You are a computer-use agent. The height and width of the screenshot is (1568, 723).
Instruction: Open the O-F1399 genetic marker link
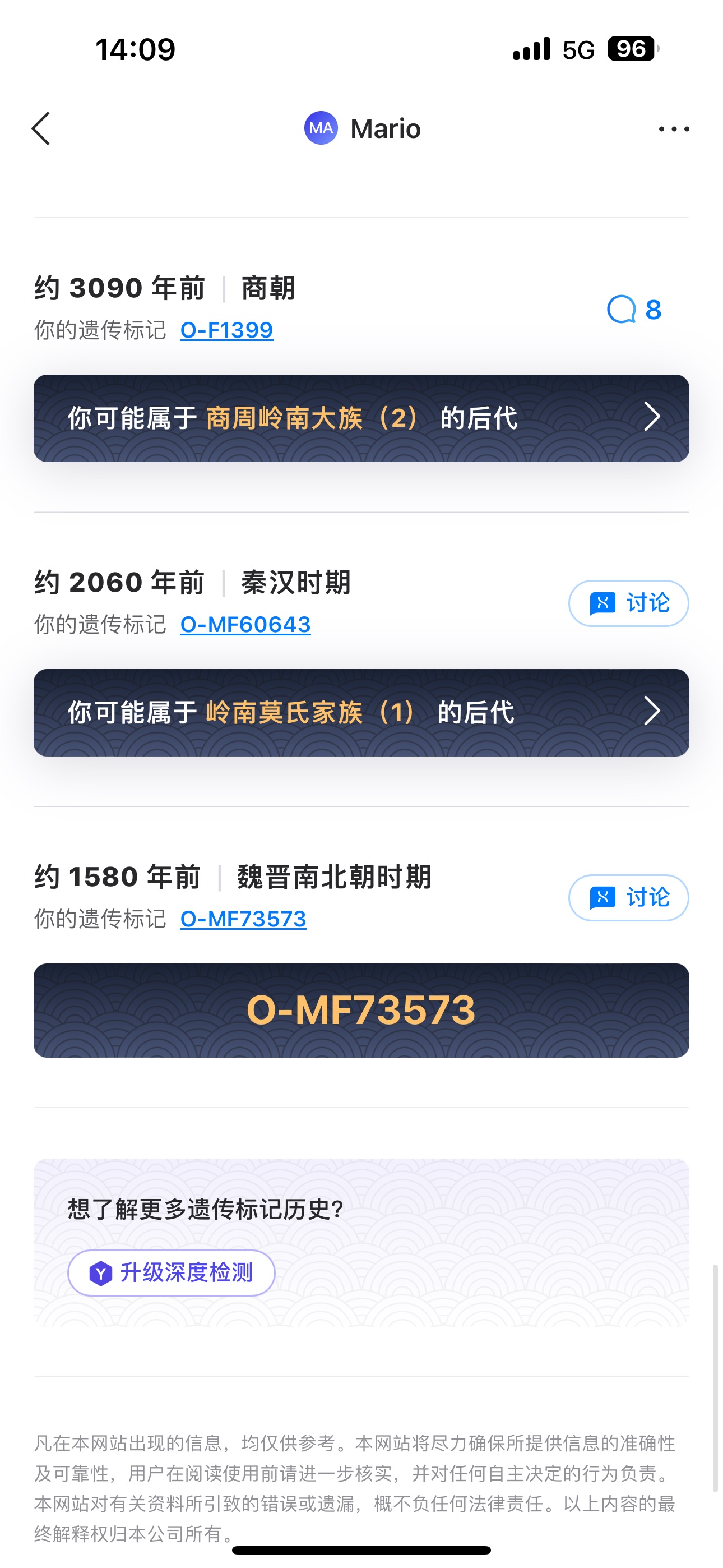coord(227,330)
